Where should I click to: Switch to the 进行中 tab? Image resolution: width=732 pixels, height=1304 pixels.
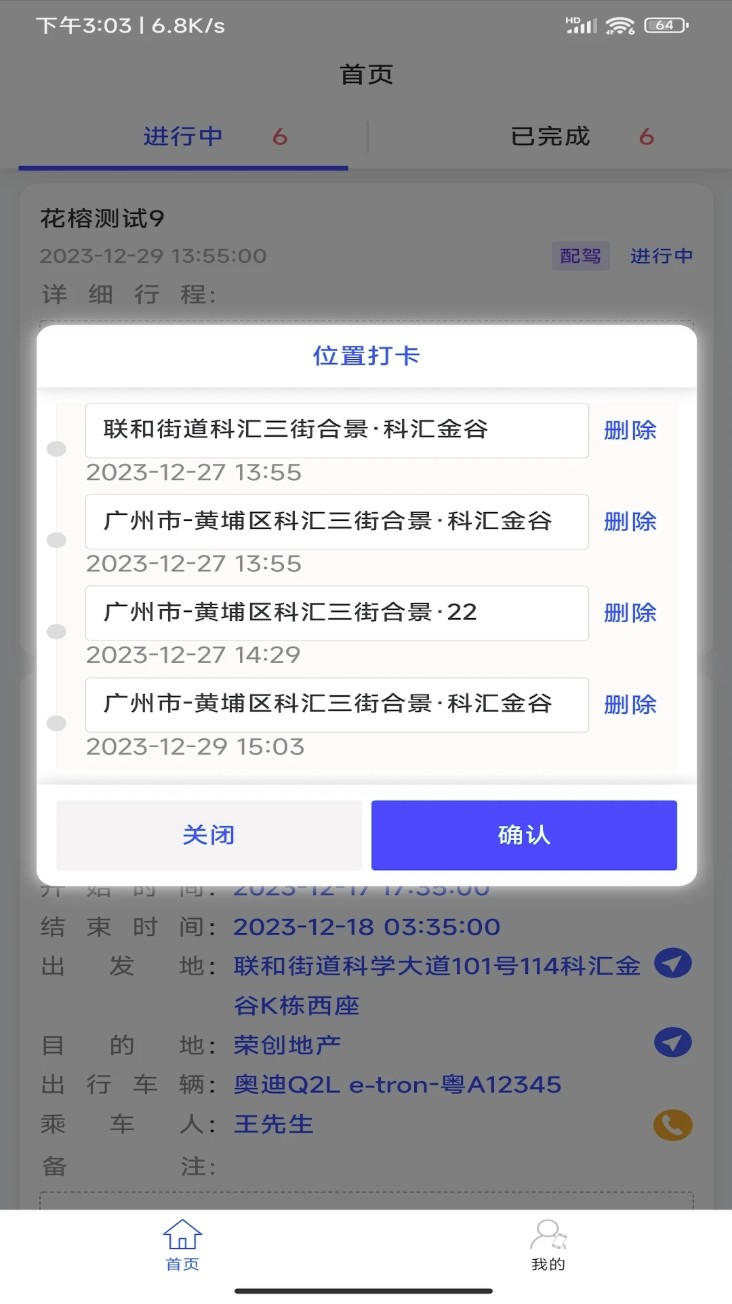183,136
